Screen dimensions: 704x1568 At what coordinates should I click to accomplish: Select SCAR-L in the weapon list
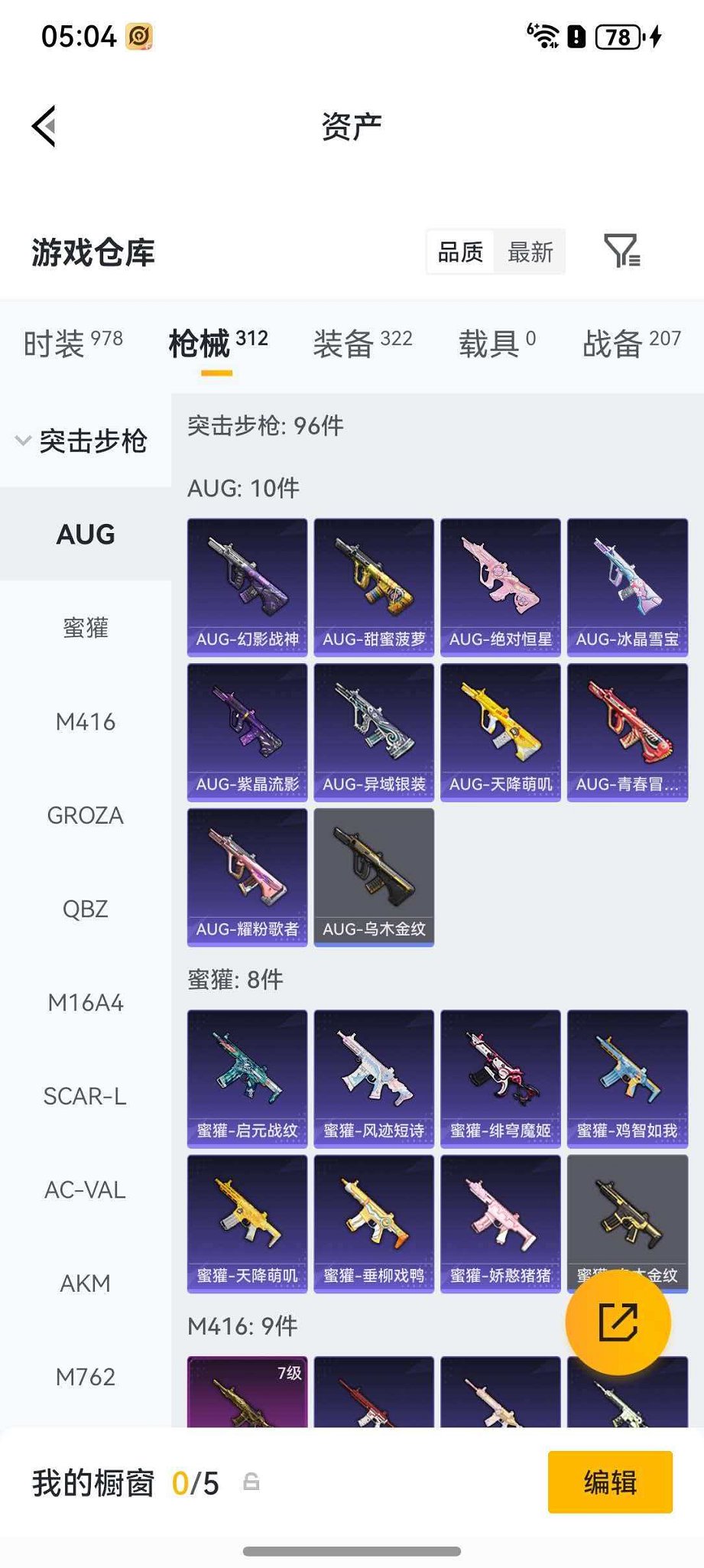coord(86,1096)
